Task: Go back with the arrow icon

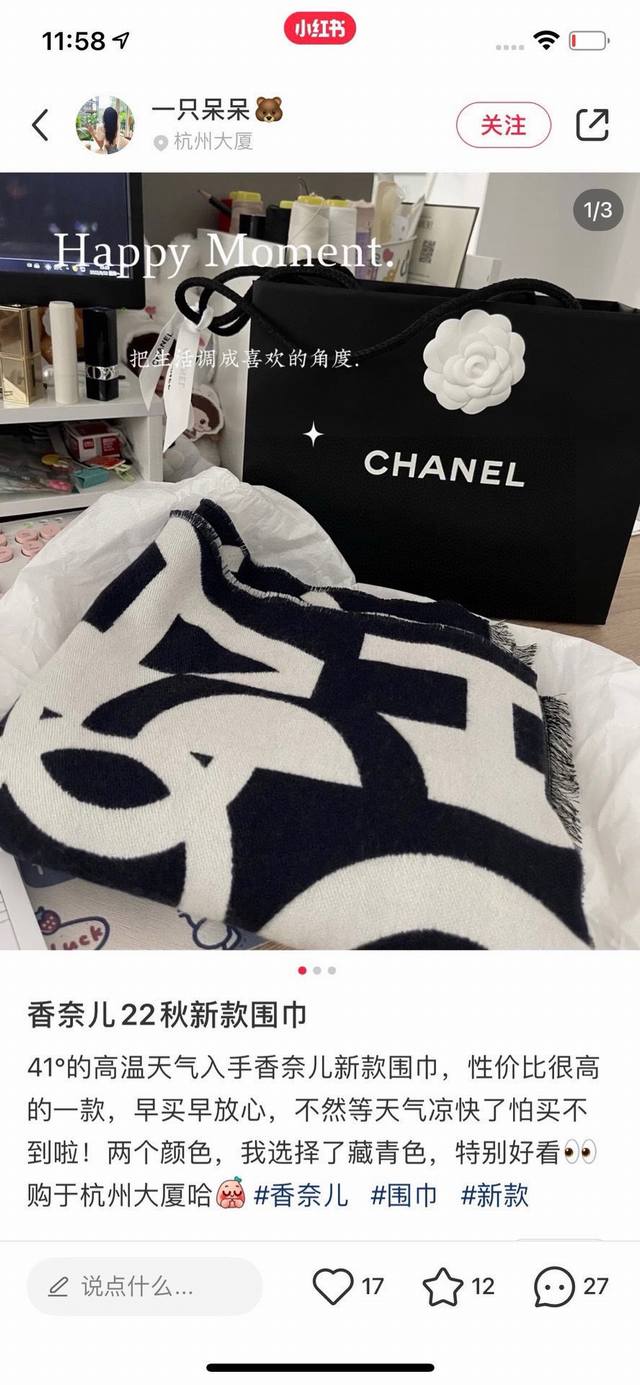Action: (40, 125)
